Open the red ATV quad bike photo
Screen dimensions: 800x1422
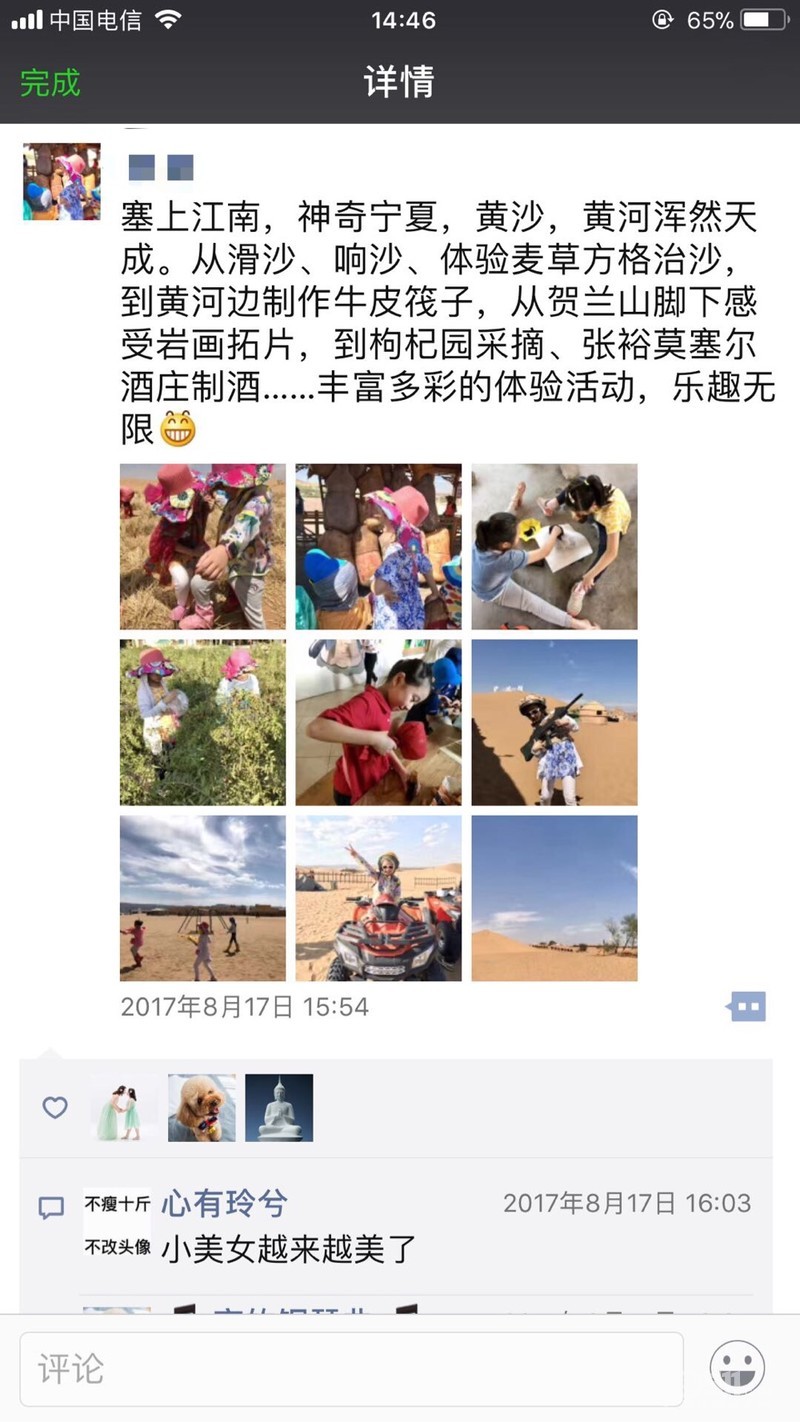coord(379,898)
